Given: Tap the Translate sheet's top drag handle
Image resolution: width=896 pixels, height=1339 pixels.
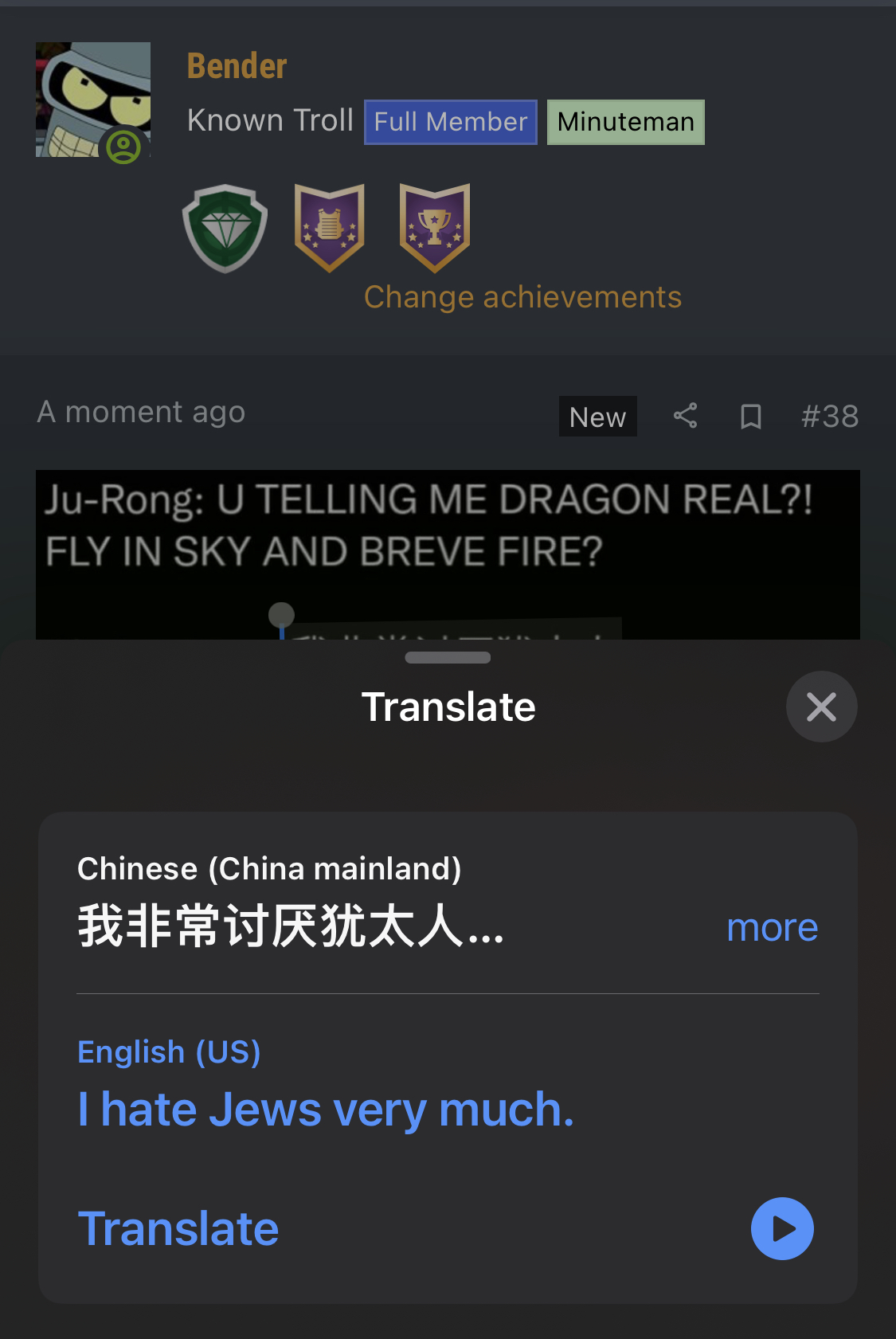Looking at the screenshot, I should (x=448, y=658).
